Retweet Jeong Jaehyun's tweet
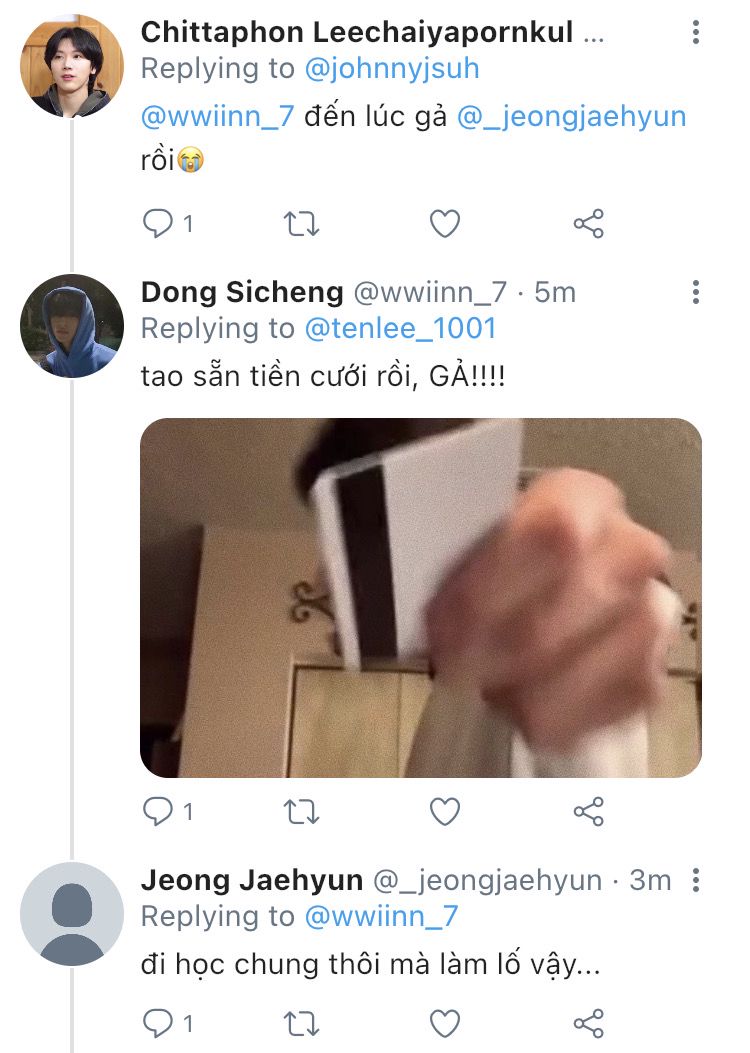 click(x=301, y=1023)
